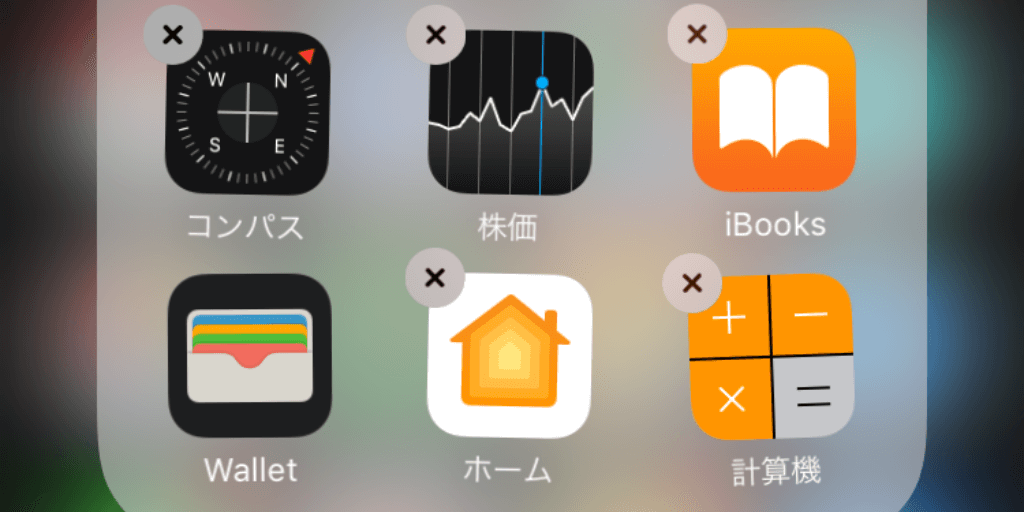Screen dimensions: 1024x512
Task: Open the Wallet app
Action: [249, 355]
